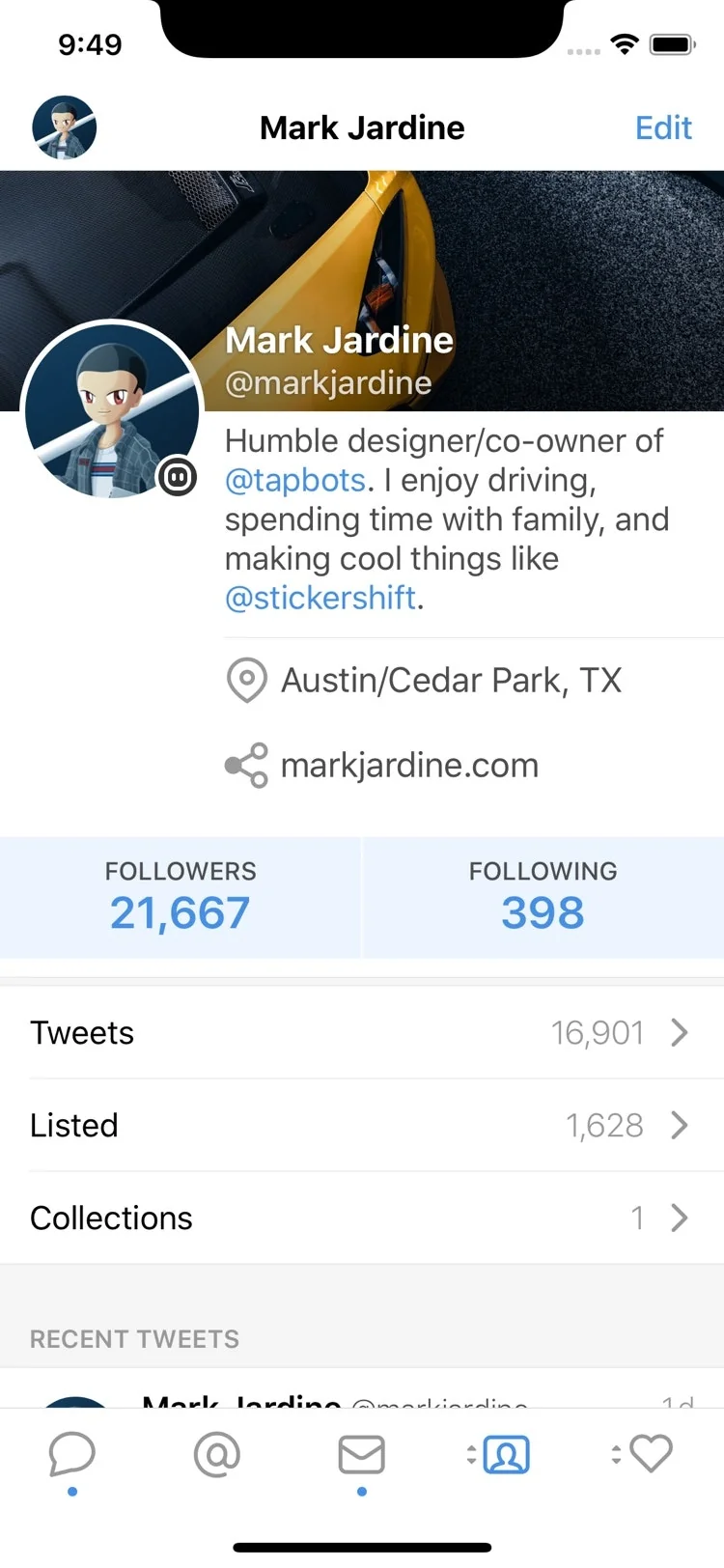Open Tweets list via its chevron
This screenshot has height=1568, width=724.
pyautogui.click(x=680, y=1032)
